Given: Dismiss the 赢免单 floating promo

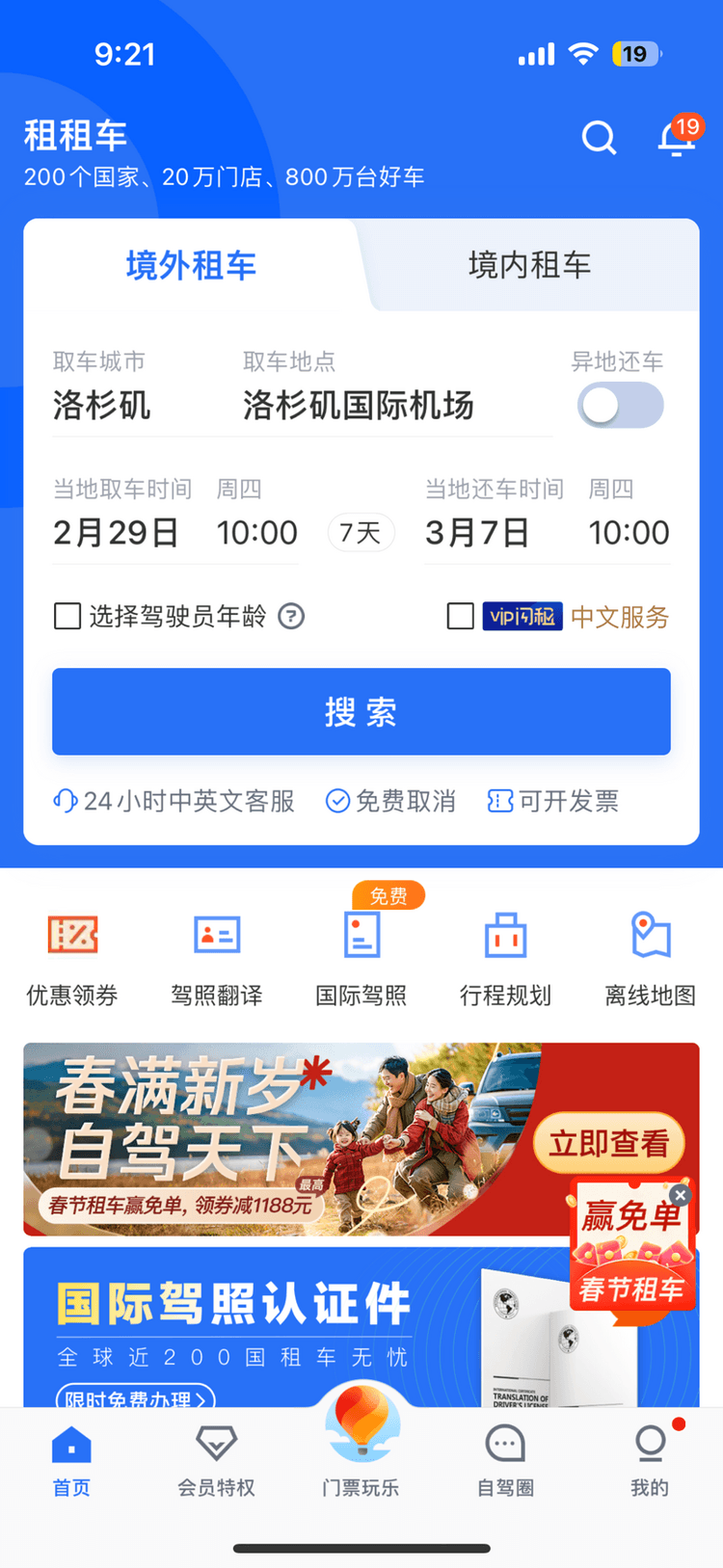Looking at the screenshot, I should pos(681,1195).
